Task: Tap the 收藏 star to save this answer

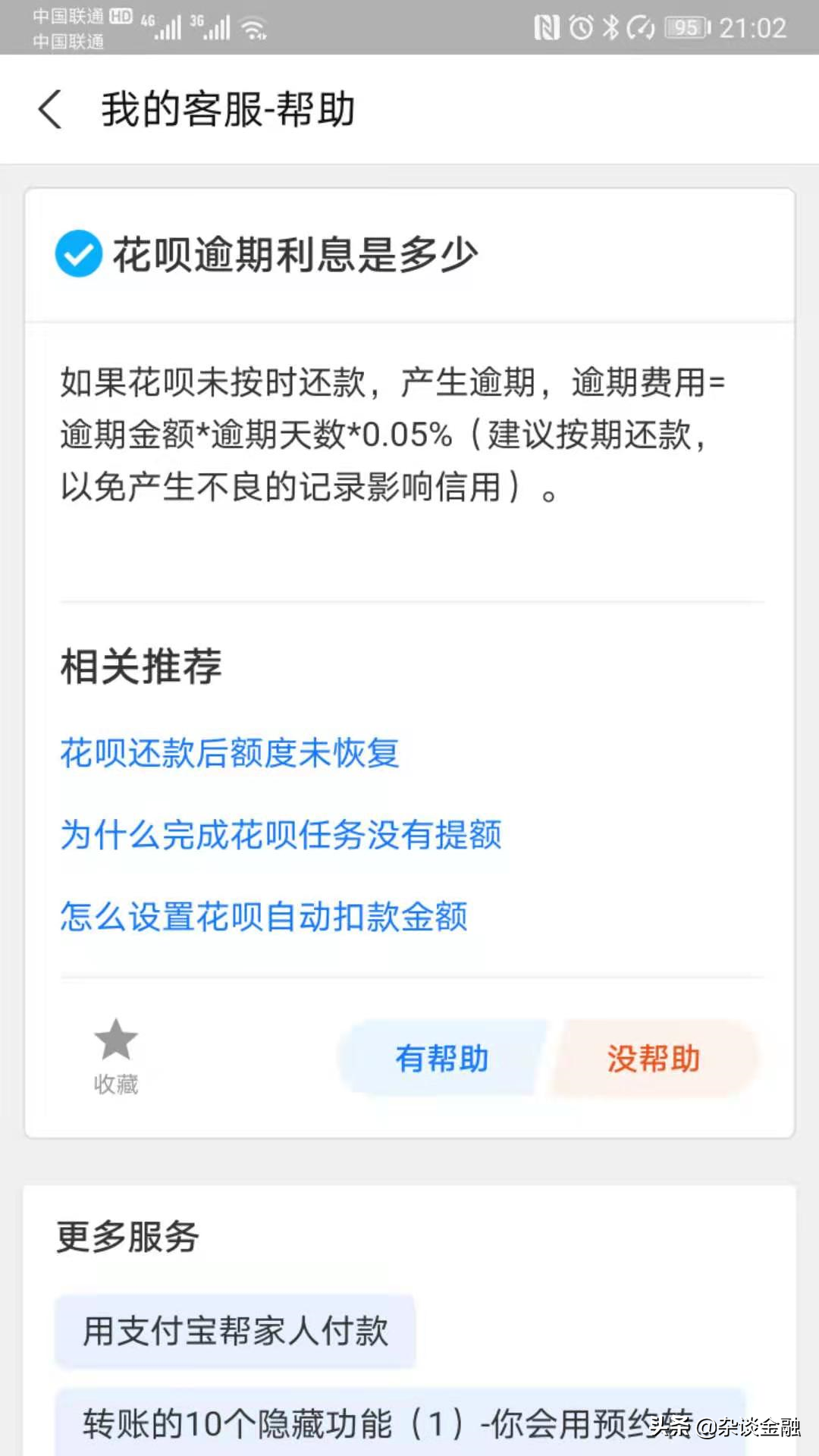Action: point(115,1054)
